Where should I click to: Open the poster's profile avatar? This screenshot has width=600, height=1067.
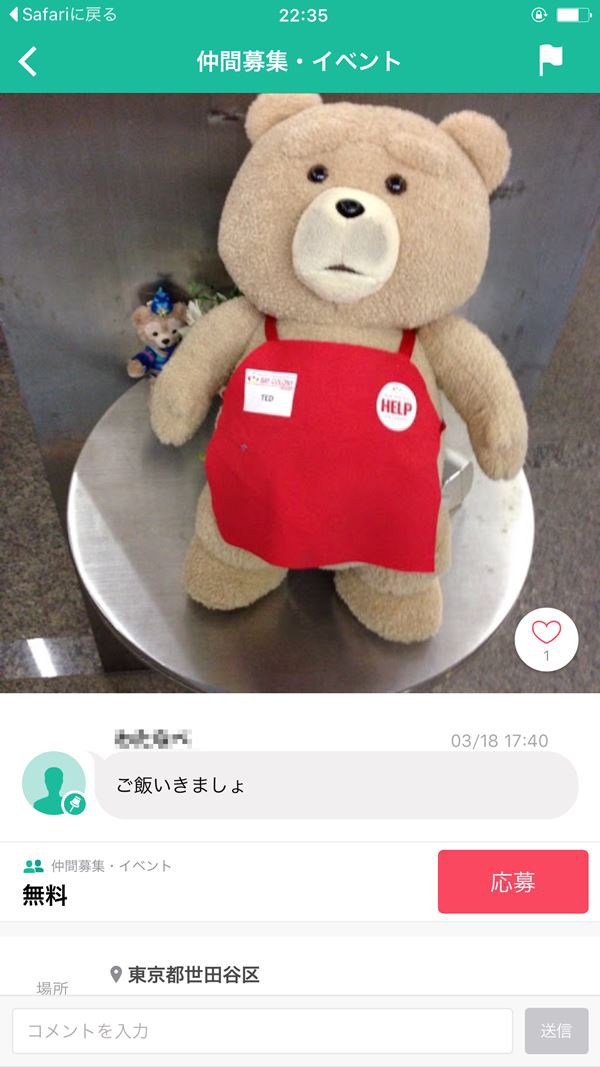pyautogui.click(x=53, y=783)
